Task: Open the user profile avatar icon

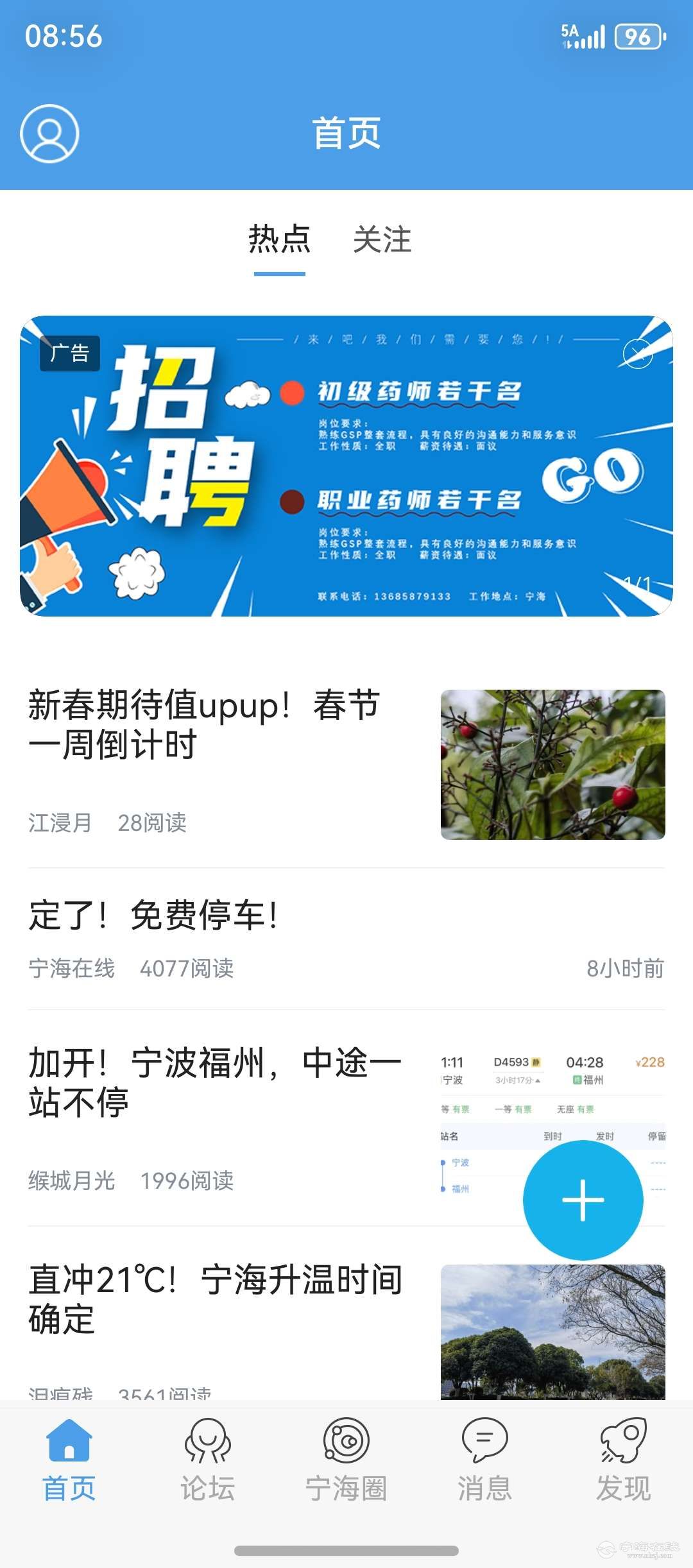Action: (49, 133)
